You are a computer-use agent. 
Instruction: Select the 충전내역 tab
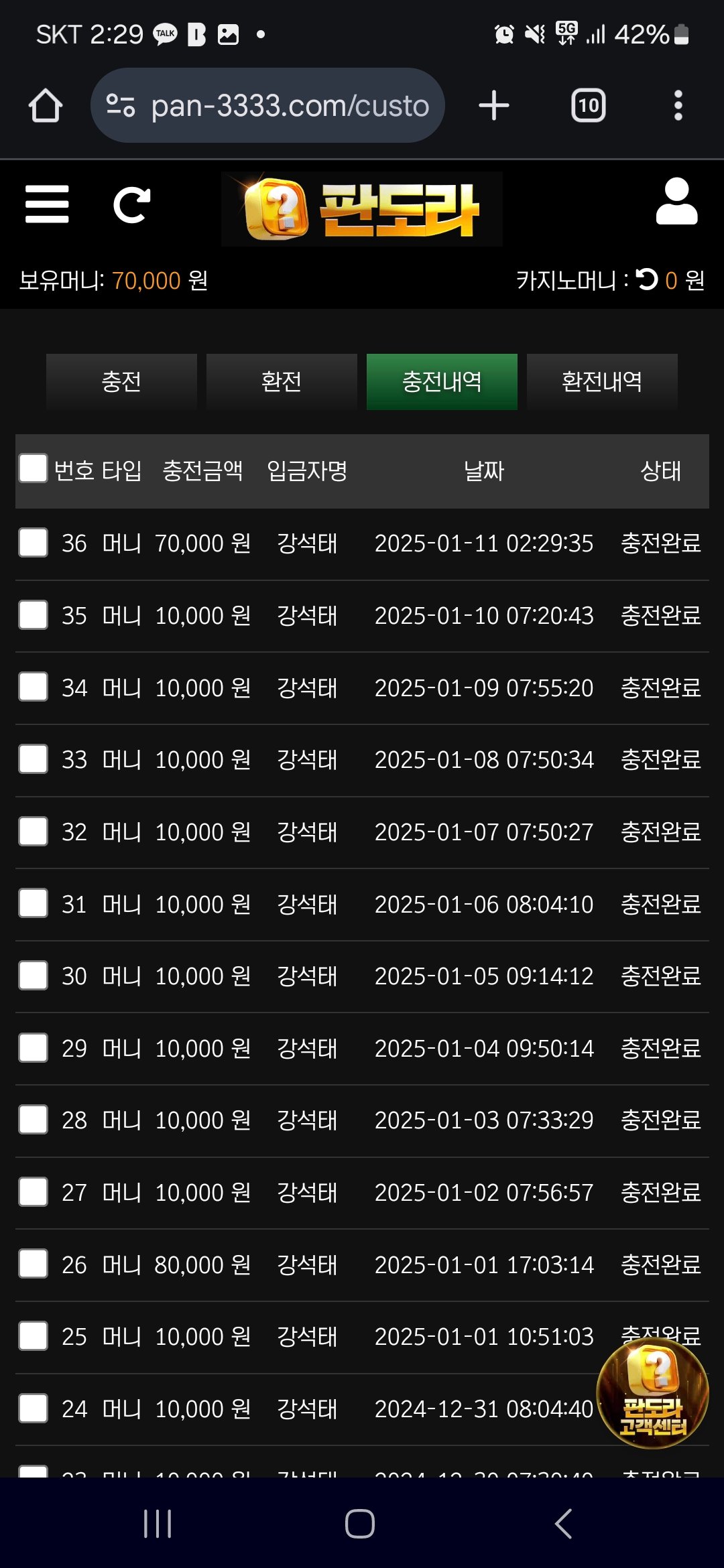(442, 381)
